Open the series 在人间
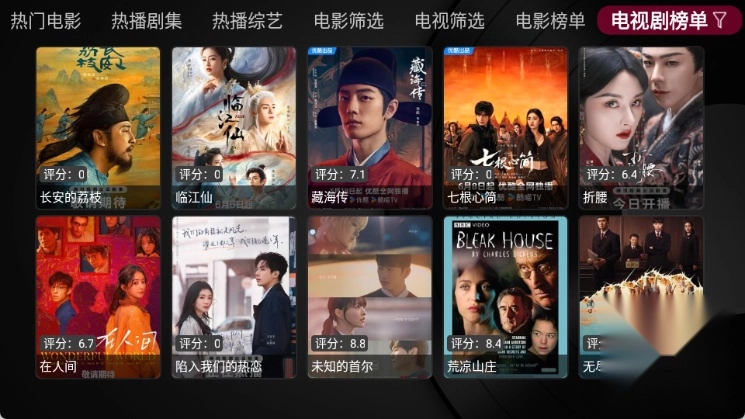This screenshot has height=419, width=745. click(98, 297)
